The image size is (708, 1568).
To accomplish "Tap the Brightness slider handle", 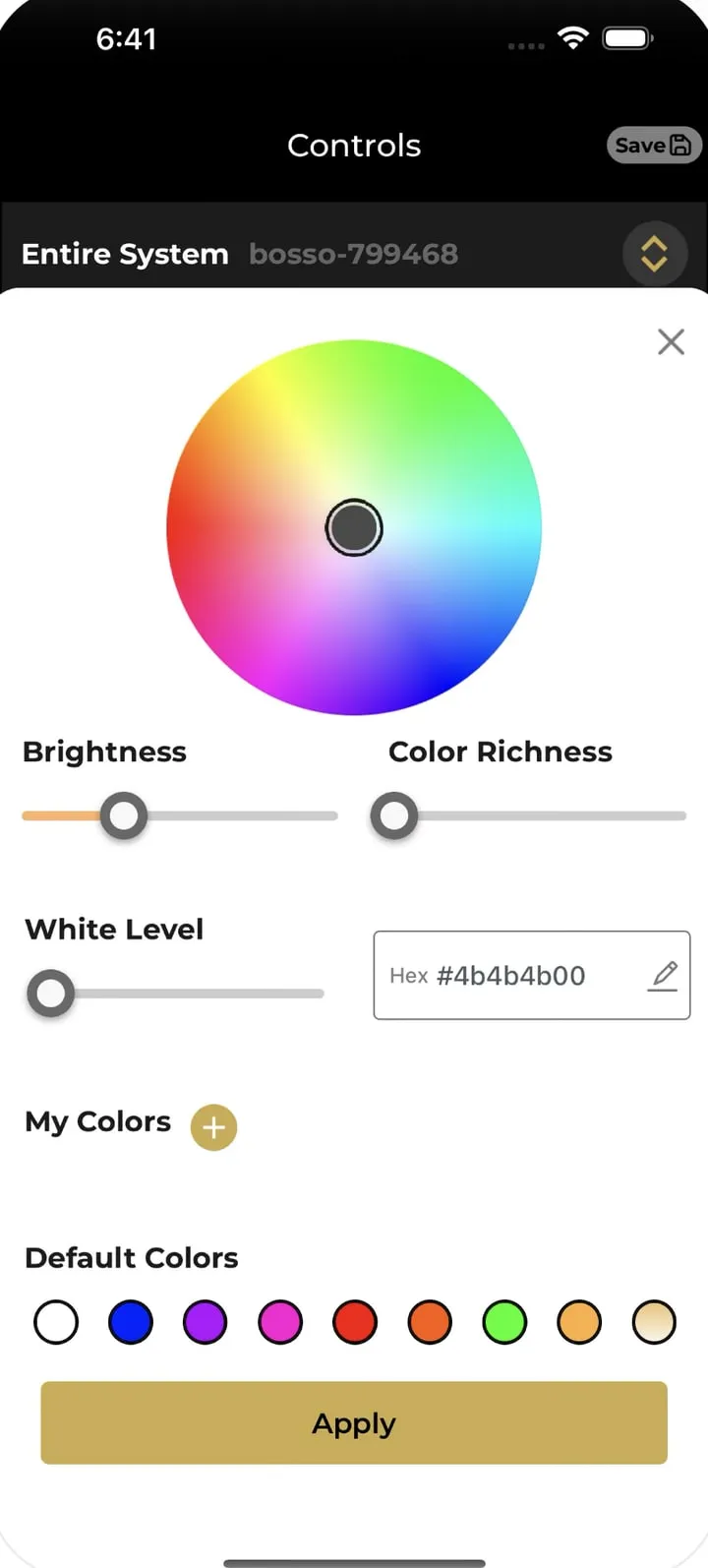I will pos(124,815).
